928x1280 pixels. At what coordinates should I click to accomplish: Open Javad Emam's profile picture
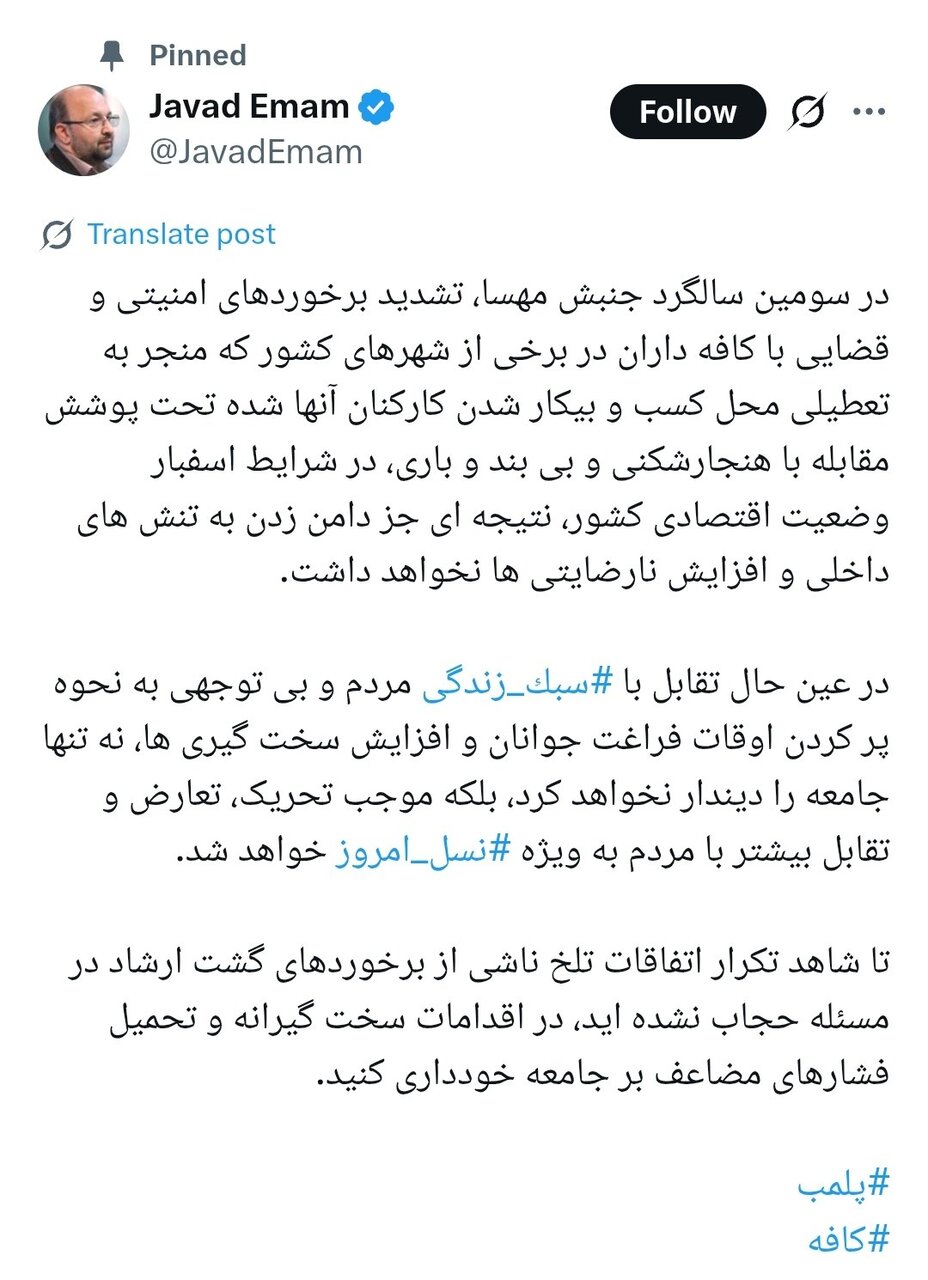click(84, 130)
